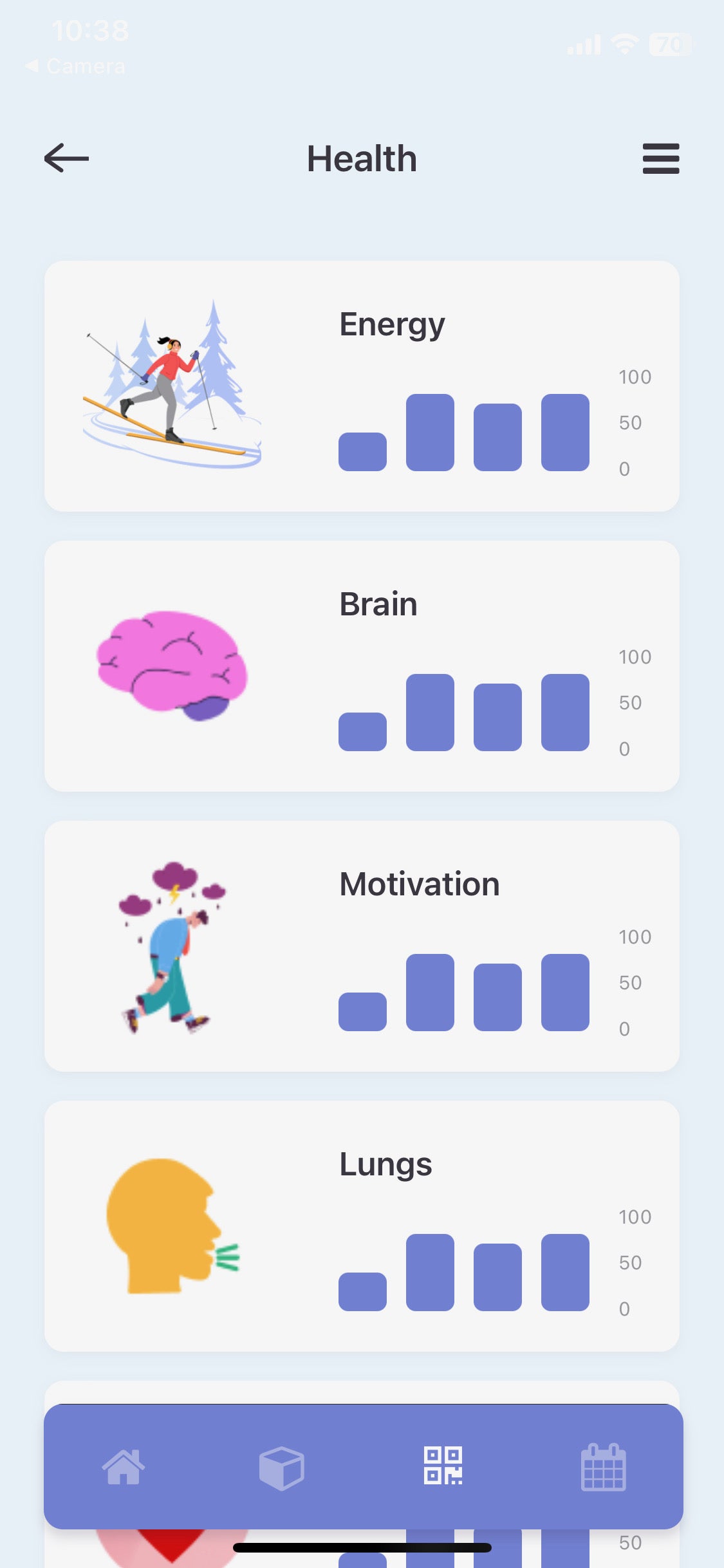The image size is (724, 1568).
Task: Open the hamburger menu
Action: point(660,158)
